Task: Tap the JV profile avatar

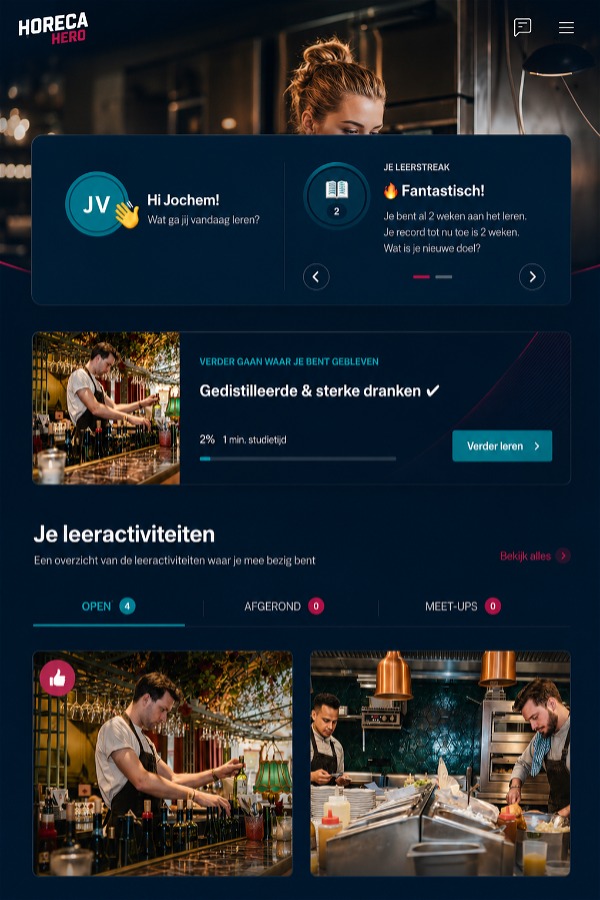Action: click(x=96, y=204)
